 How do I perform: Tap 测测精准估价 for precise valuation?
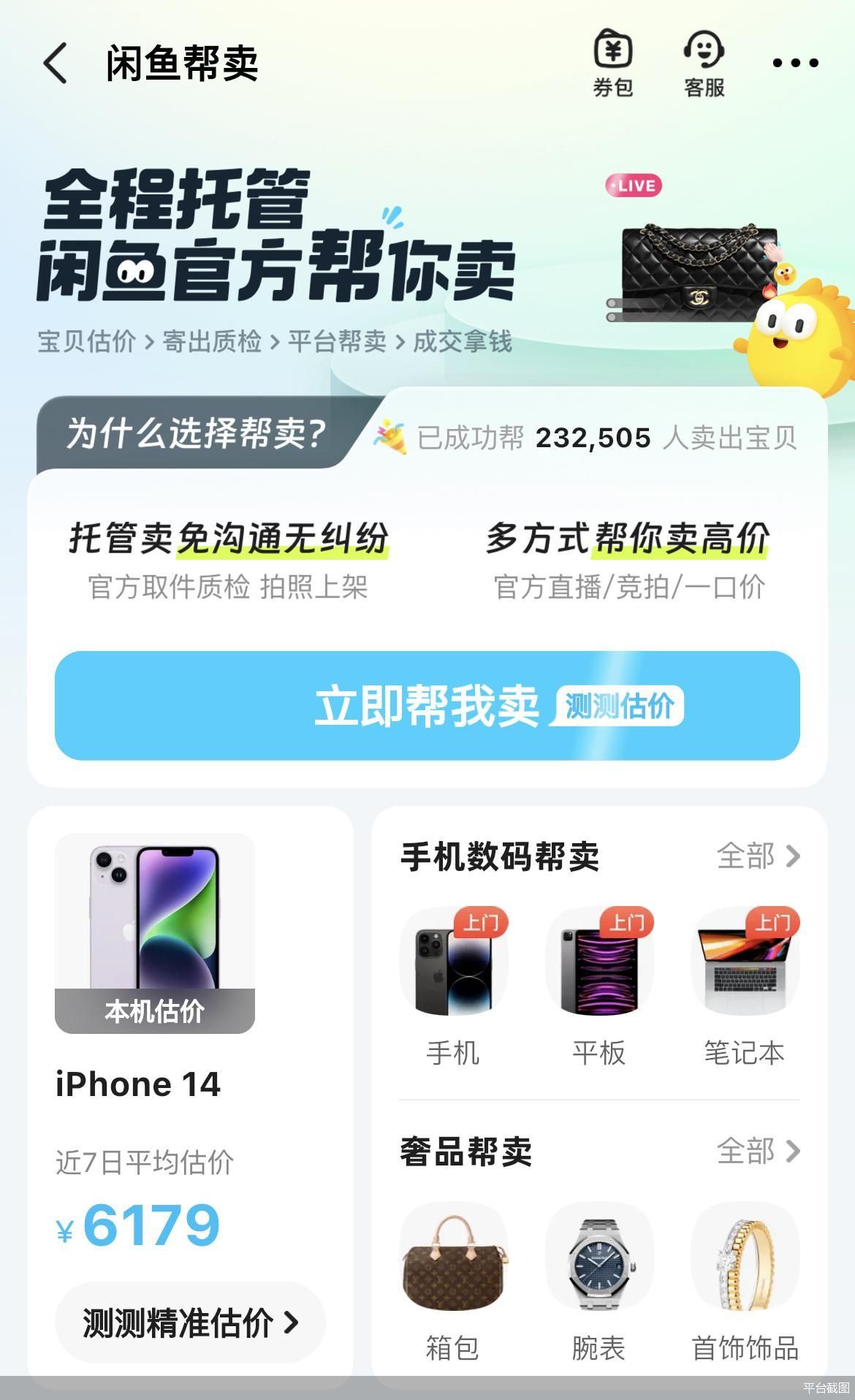(x=190, y=1323)
